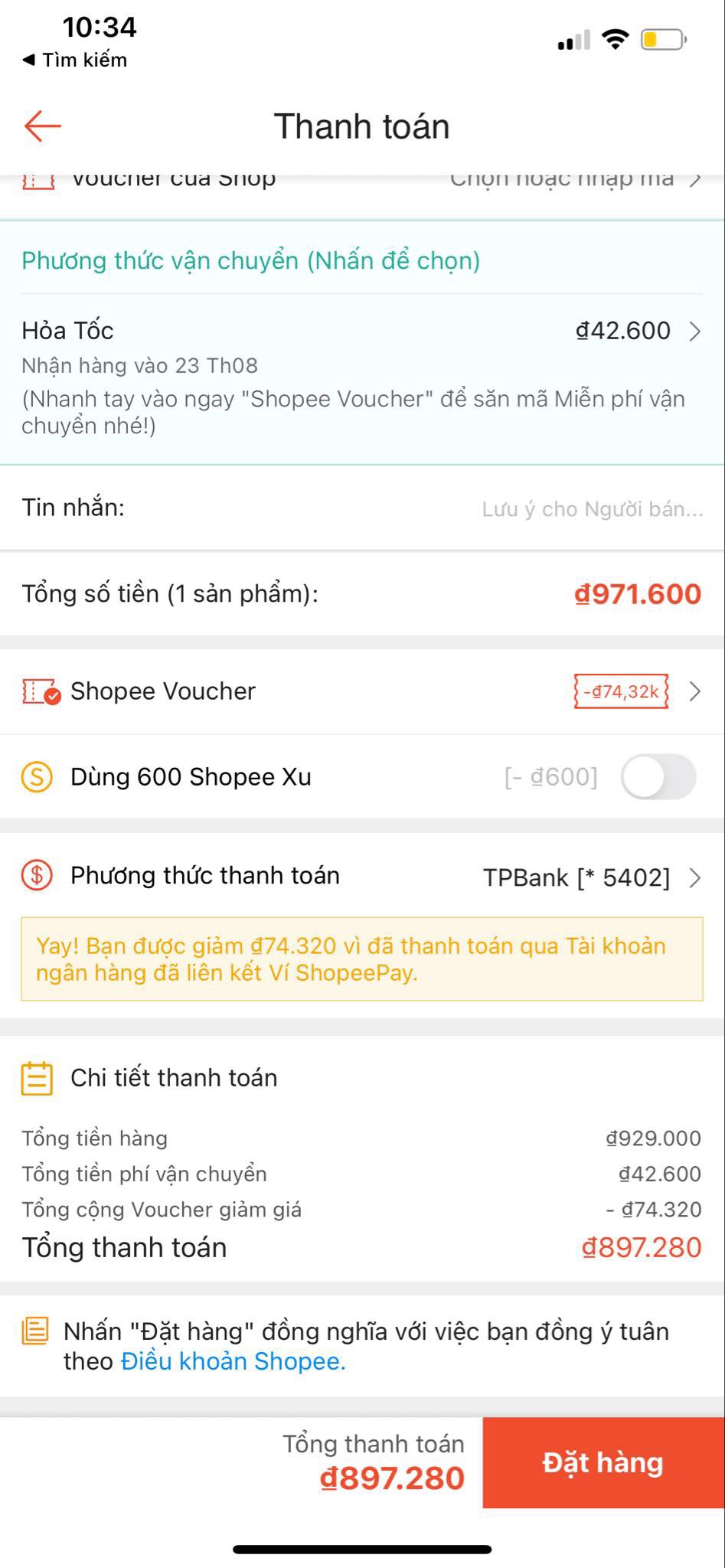Place the order with Đặt hàng
The width and height of the screenshot is (725, 1568).
point(603,1462)
